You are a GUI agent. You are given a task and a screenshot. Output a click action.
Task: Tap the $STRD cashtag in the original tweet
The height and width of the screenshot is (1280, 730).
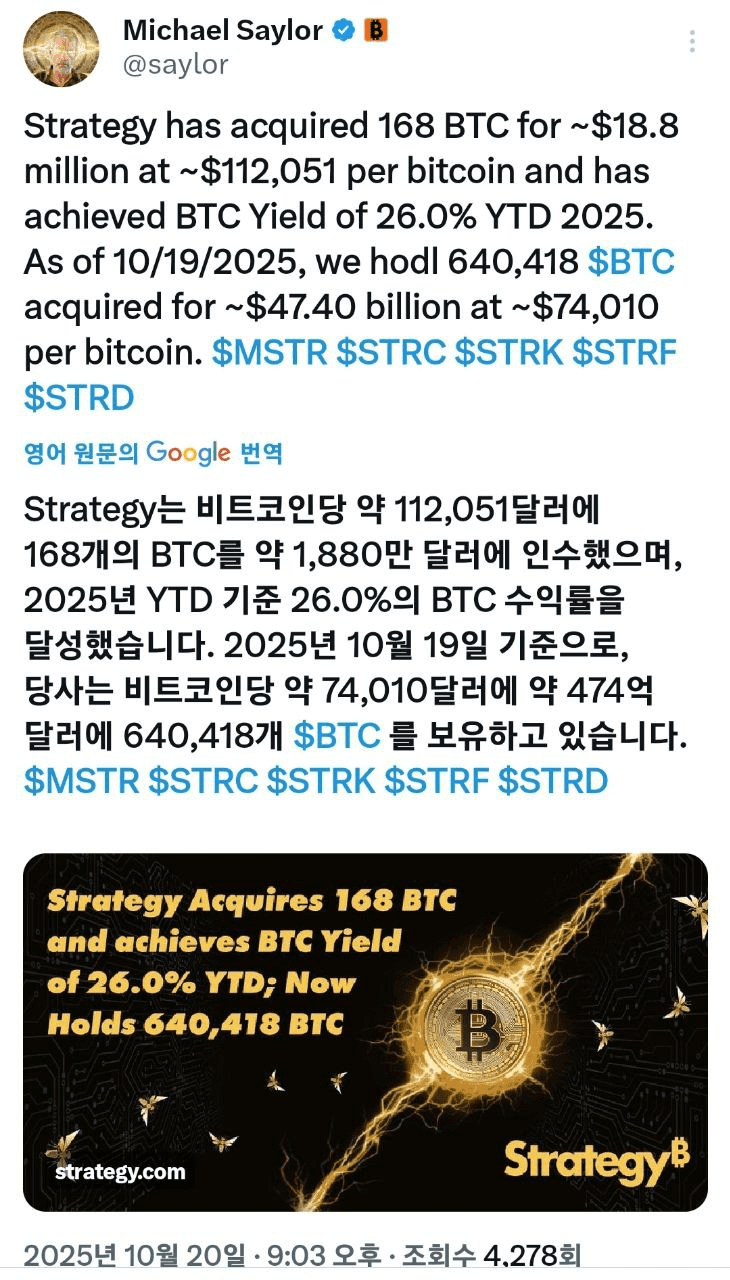pyautogui.click(x=79, y=398)
